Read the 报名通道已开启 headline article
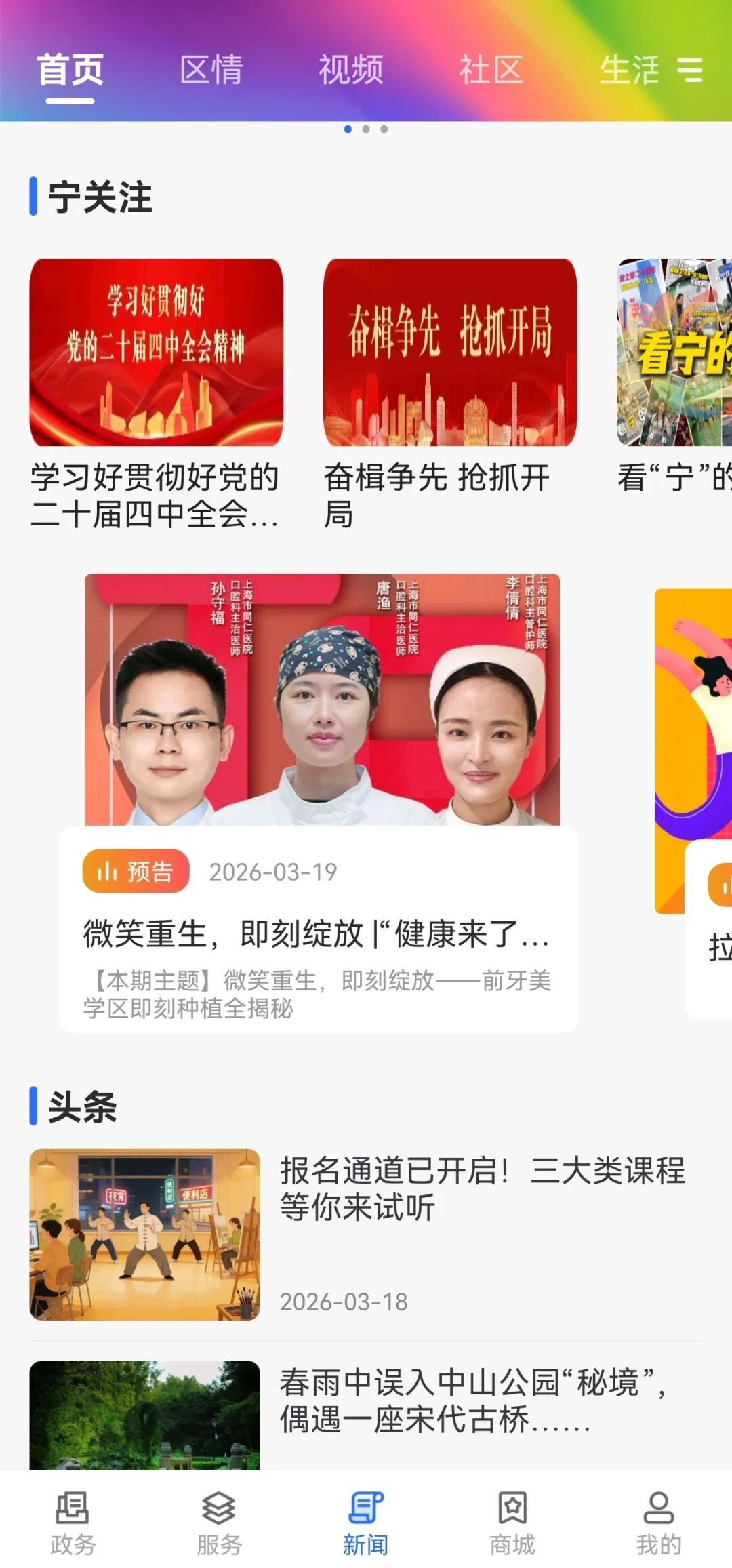 482,1188
